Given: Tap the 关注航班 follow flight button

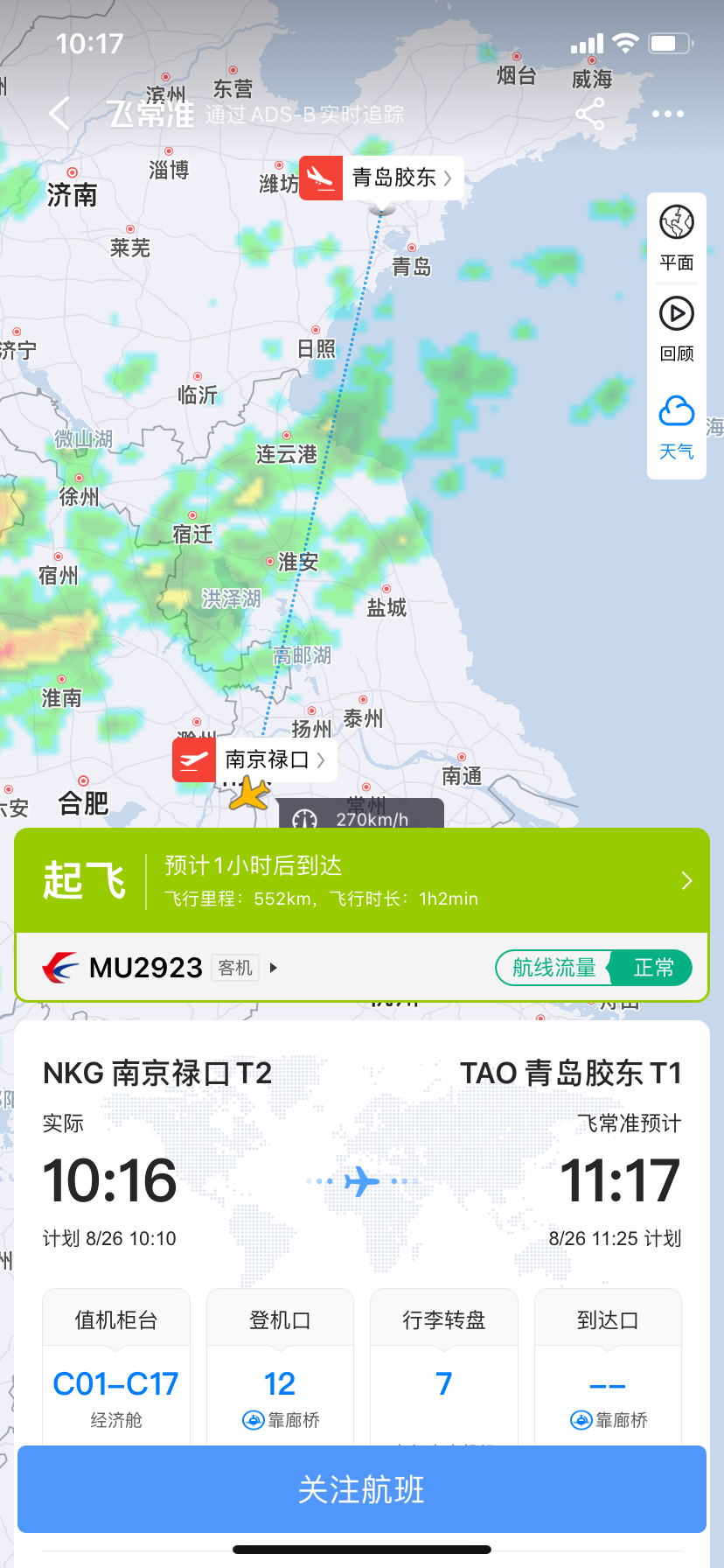Looking at the screenshot, I should [x=362, y=1489].
